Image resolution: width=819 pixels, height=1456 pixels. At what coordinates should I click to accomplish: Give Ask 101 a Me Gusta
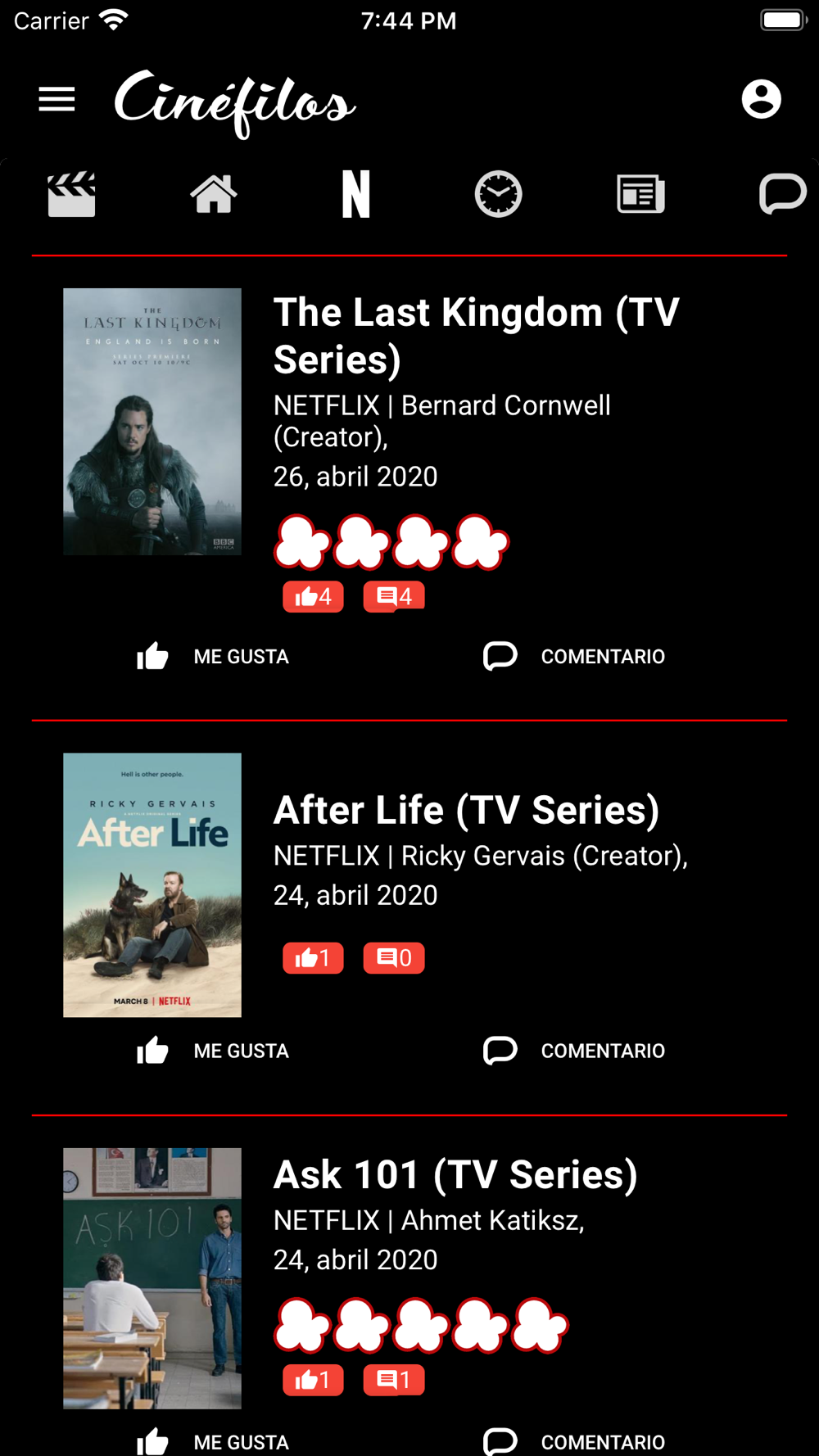tap(213, 1441)
